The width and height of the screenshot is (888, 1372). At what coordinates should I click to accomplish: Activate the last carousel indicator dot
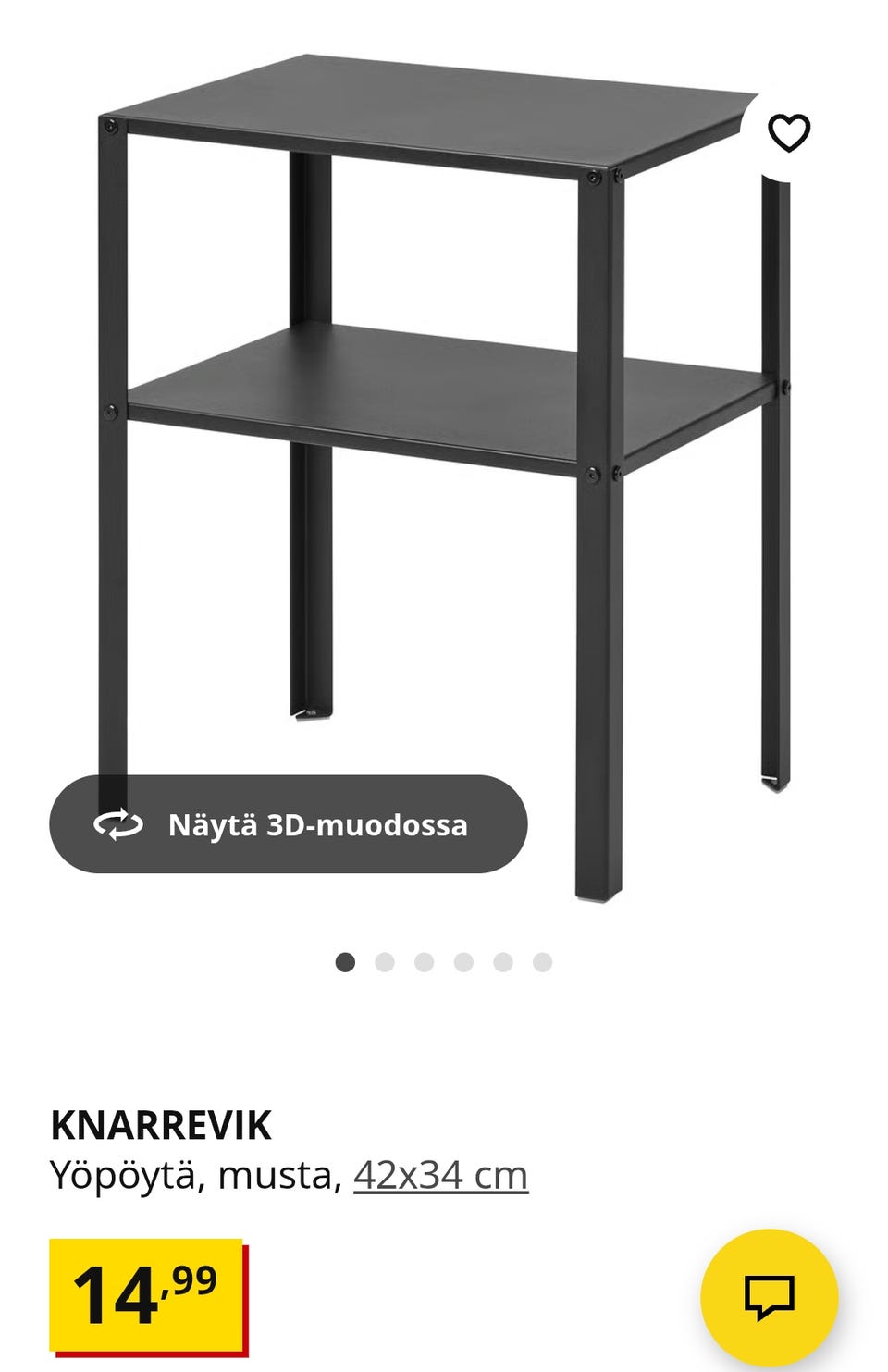(x=541, y=962)
